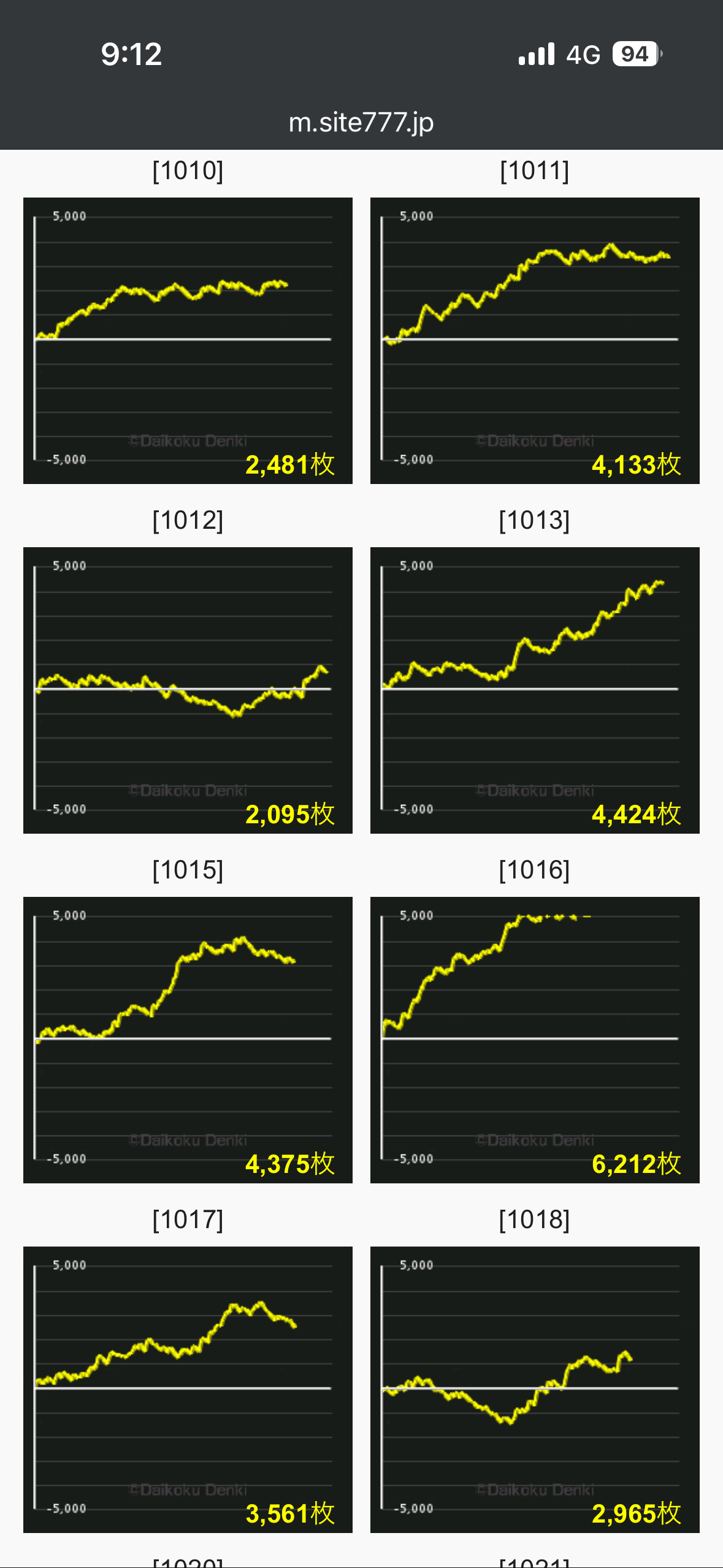Select the 1013 machine graph

[x=535, y=690]
